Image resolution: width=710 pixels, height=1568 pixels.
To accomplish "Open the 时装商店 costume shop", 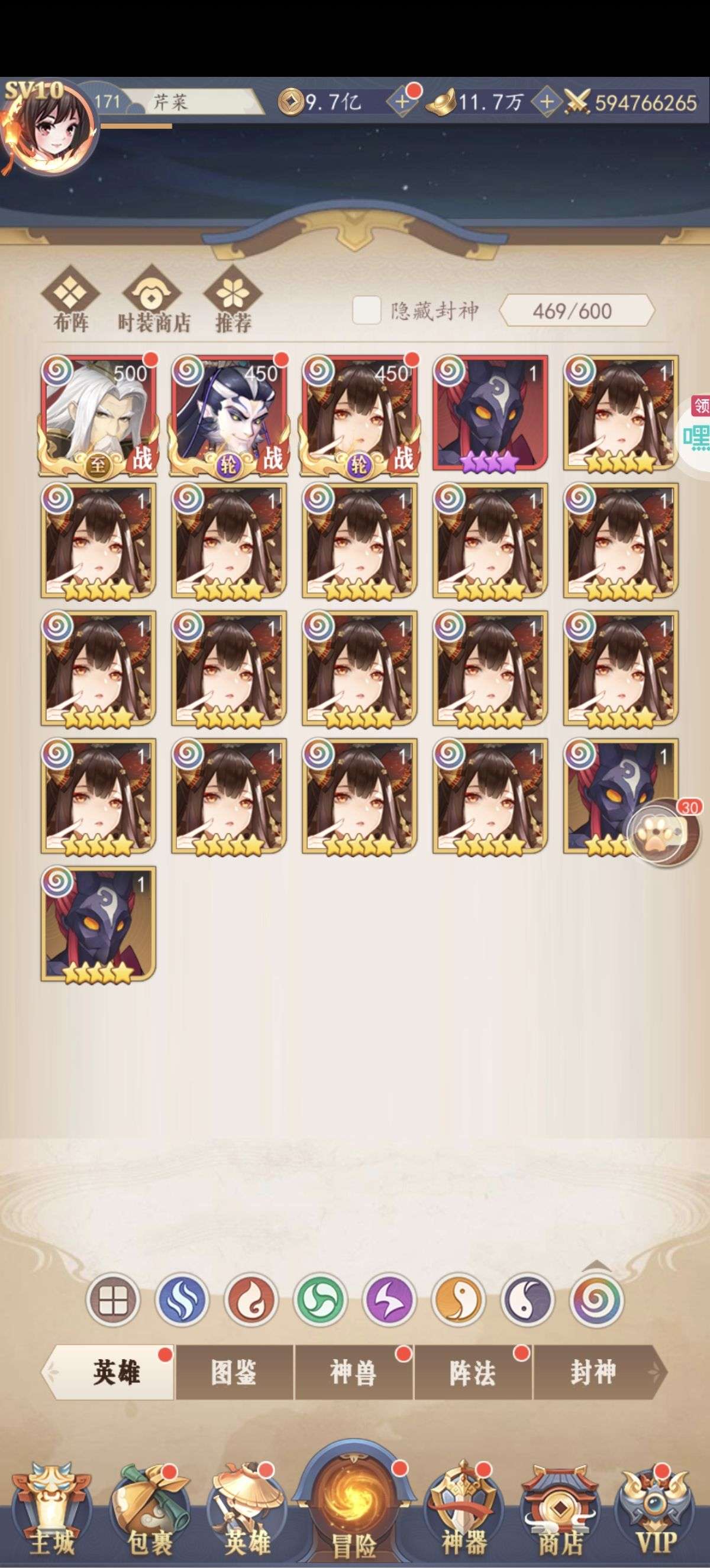I will pyautogui.click(x=153, y=299).
